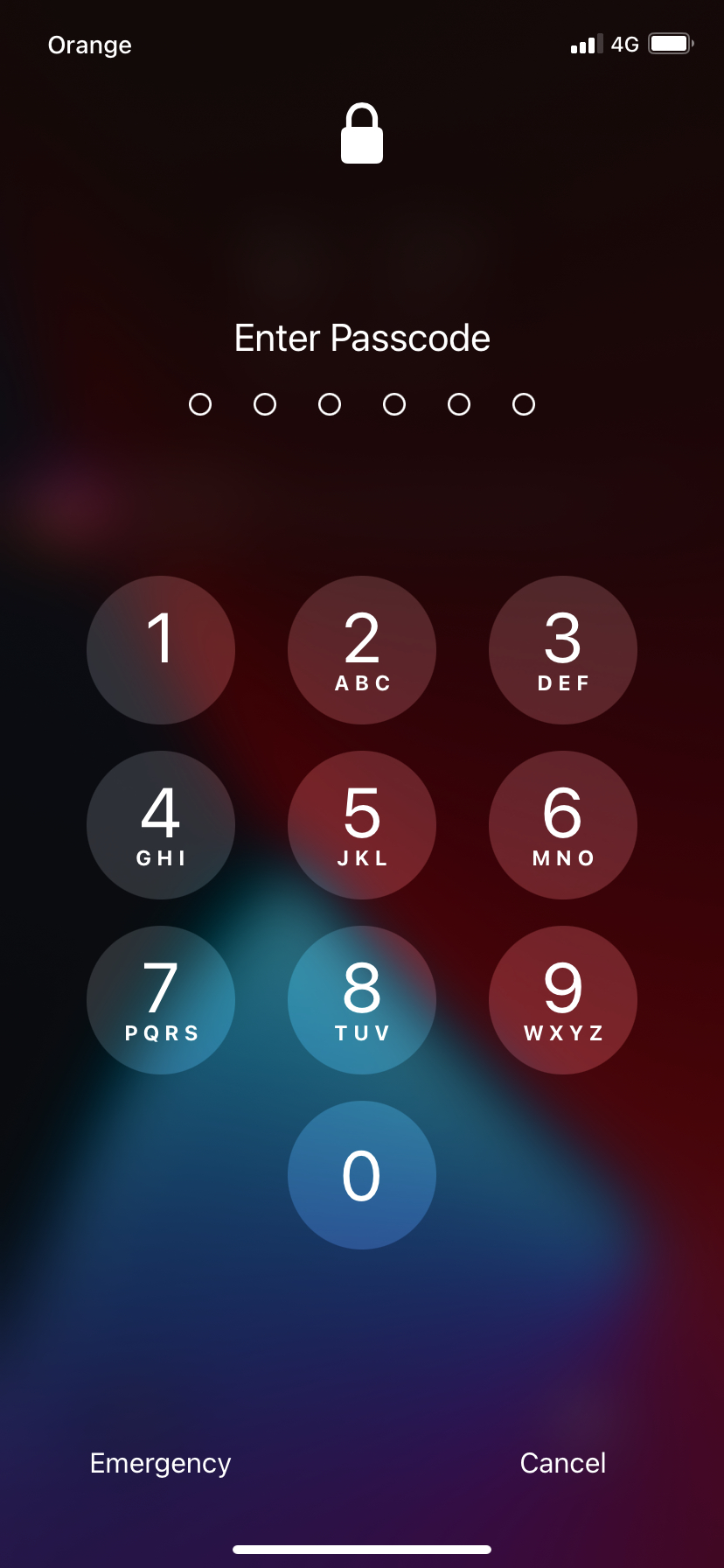Enter digit 2 (ABC) on the keypad
724x1568 pixels.
[362, 650]
